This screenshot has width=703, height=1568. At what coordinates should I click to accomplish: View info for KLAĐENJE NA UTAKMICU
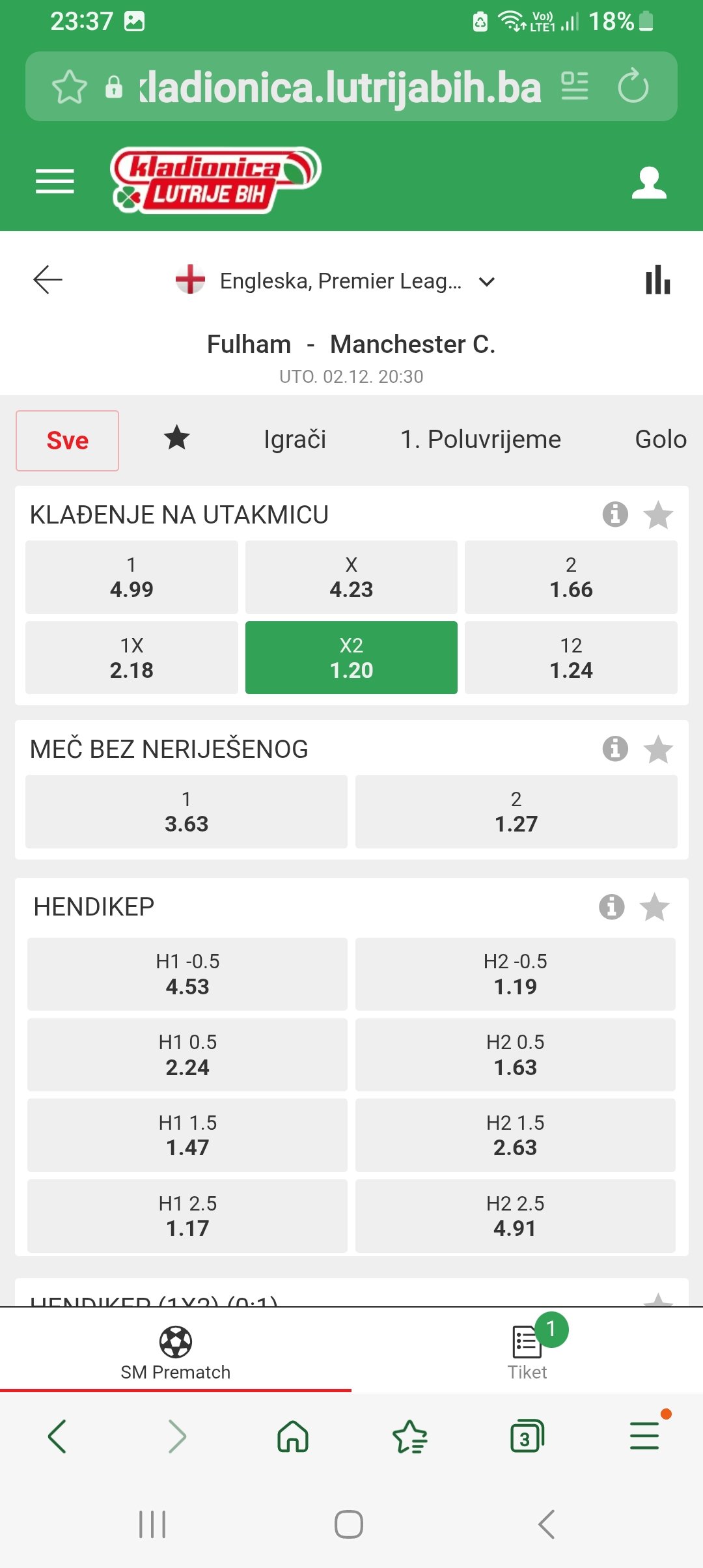tap(615, 514)
